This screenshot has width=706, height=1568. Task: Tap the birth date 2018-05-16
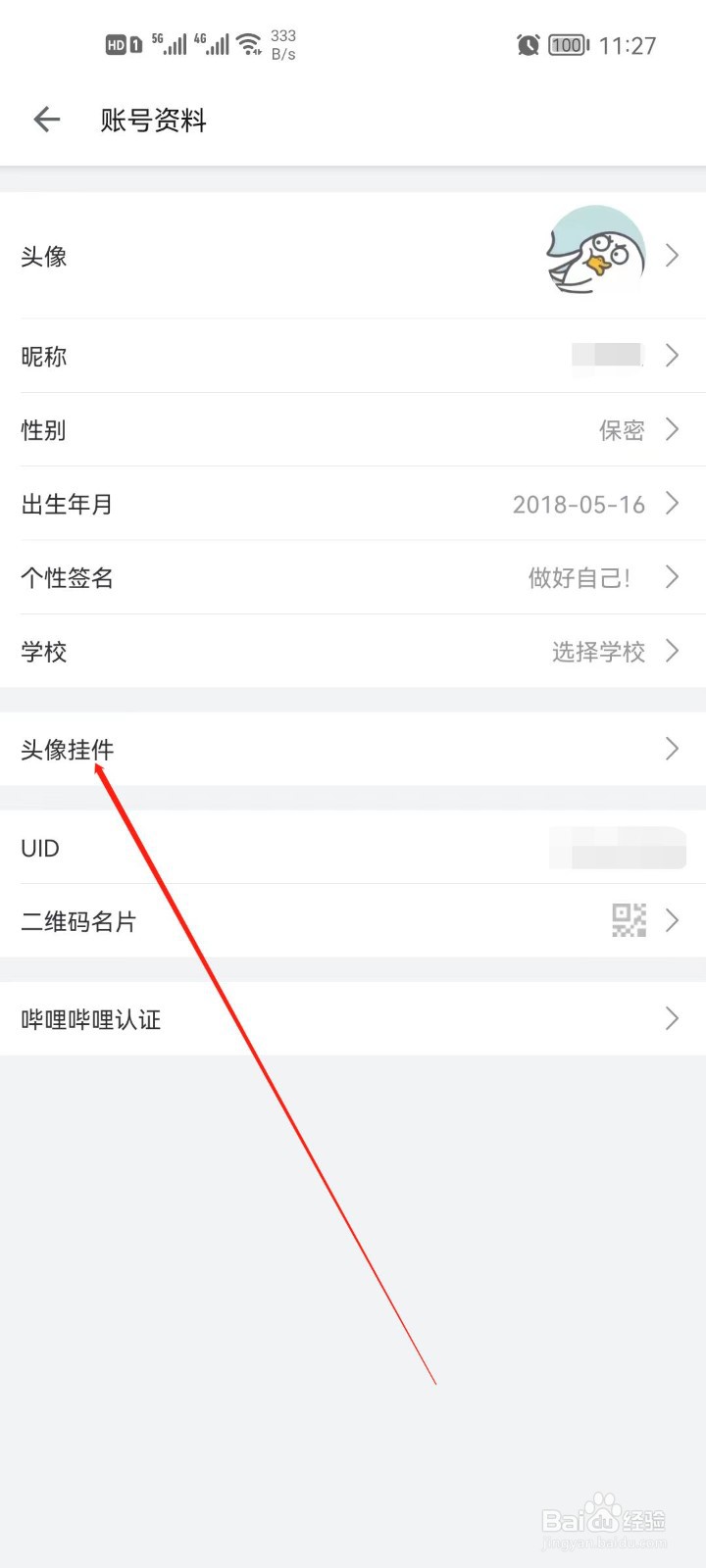pyautogui.click(x=580, y=504)
